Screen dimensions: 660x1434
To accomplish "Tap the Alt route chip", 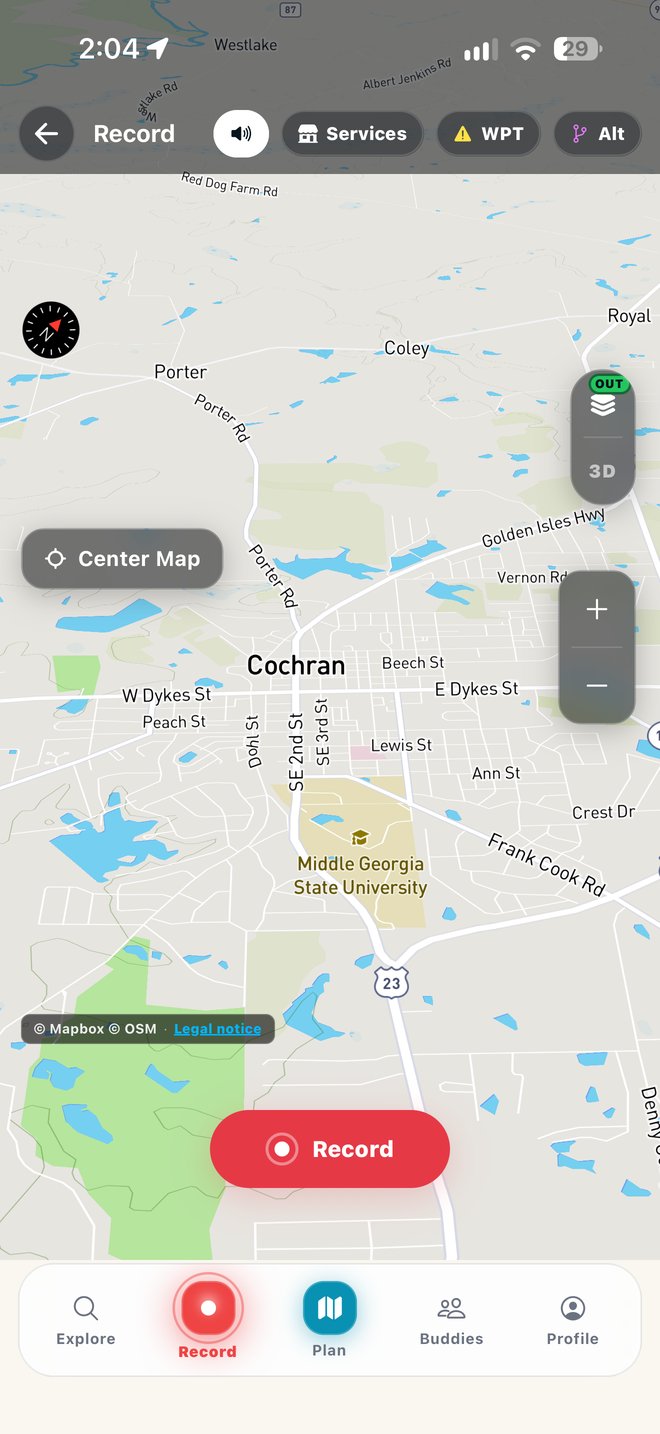I will click(x=598, y=134).
